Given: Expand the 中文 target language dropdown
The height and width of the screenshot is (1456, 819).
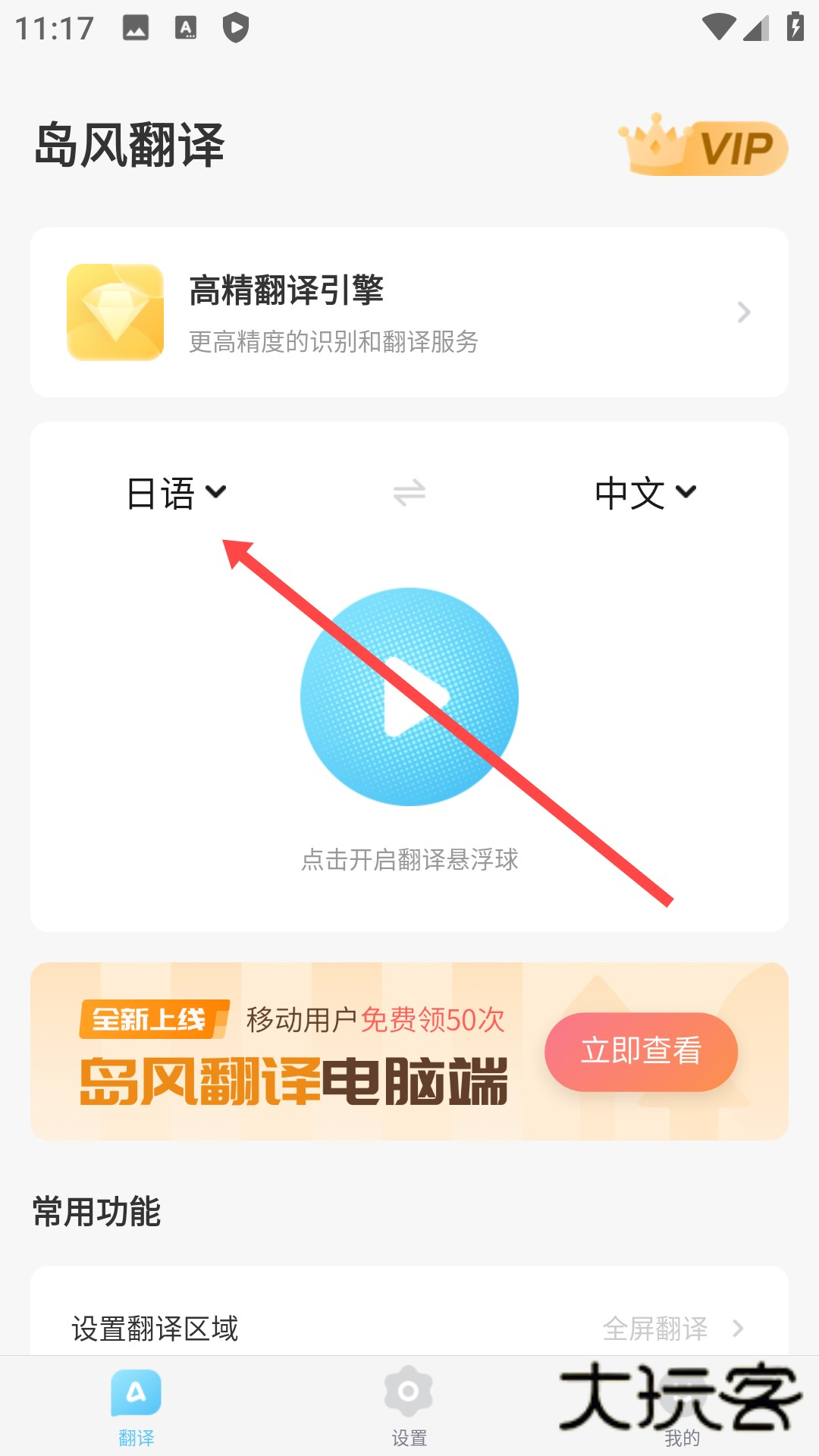Looking at the screenshot, I should [645, 493].
